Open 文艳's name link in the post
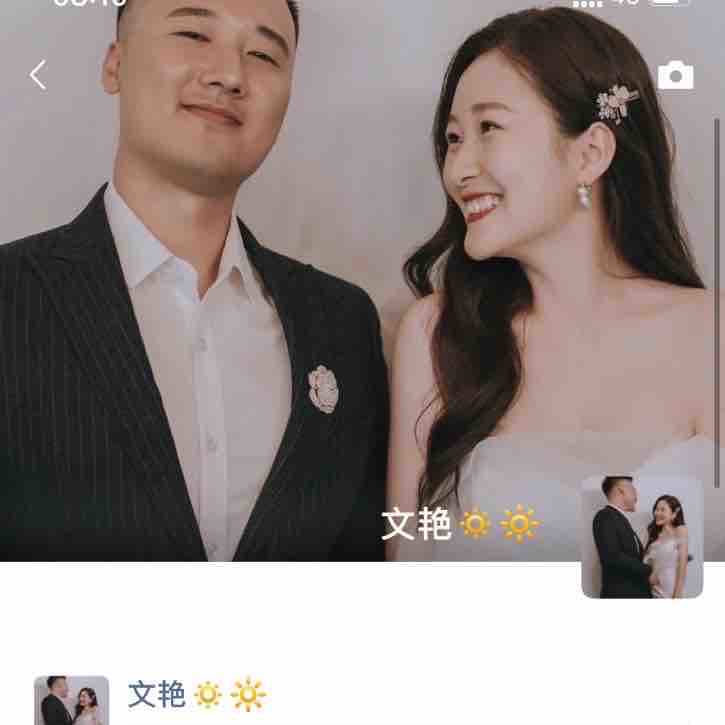 (x=157, y=693)
